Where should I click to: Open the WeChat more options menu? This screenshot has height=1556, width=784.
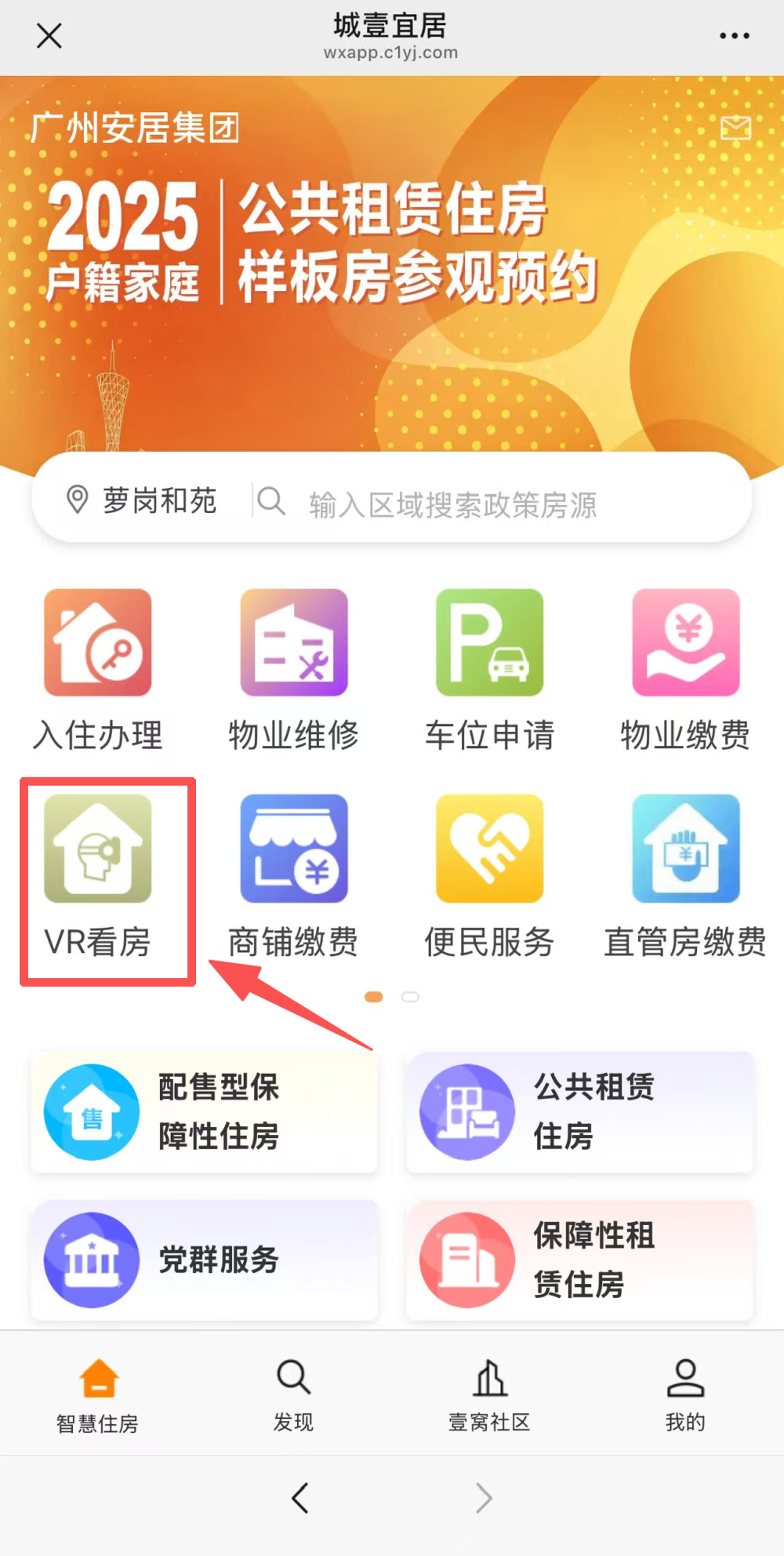(x=735, y=36)
